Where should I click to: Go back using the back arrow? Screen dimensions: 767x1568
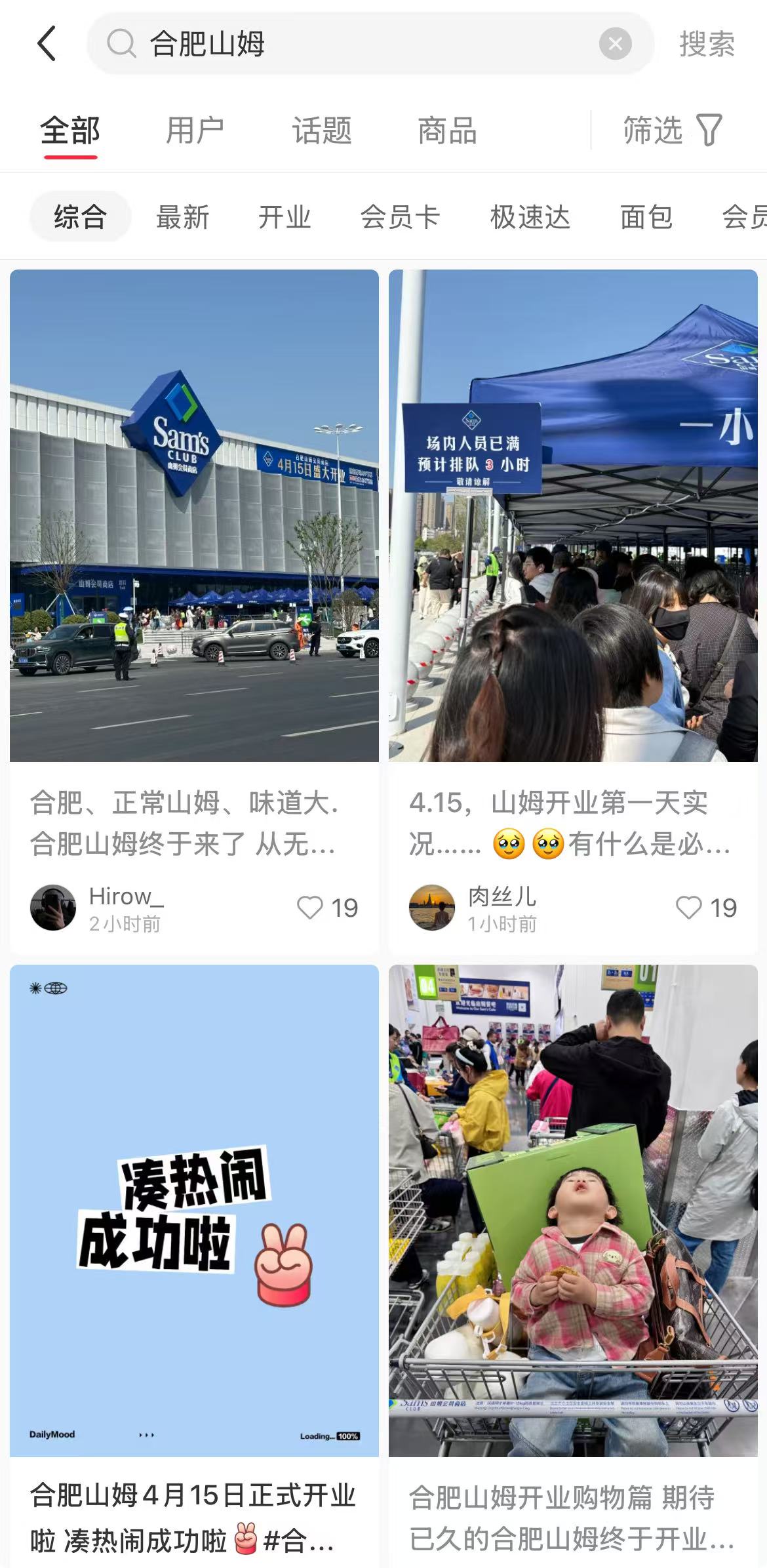(47, 44)
